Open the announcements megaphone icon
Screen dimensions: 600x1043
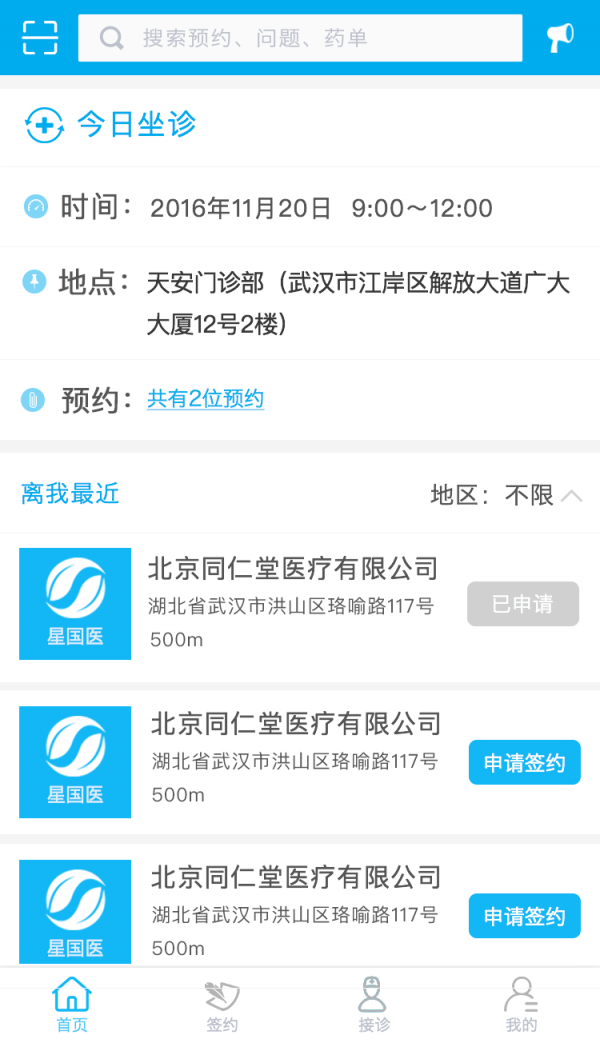560,38
